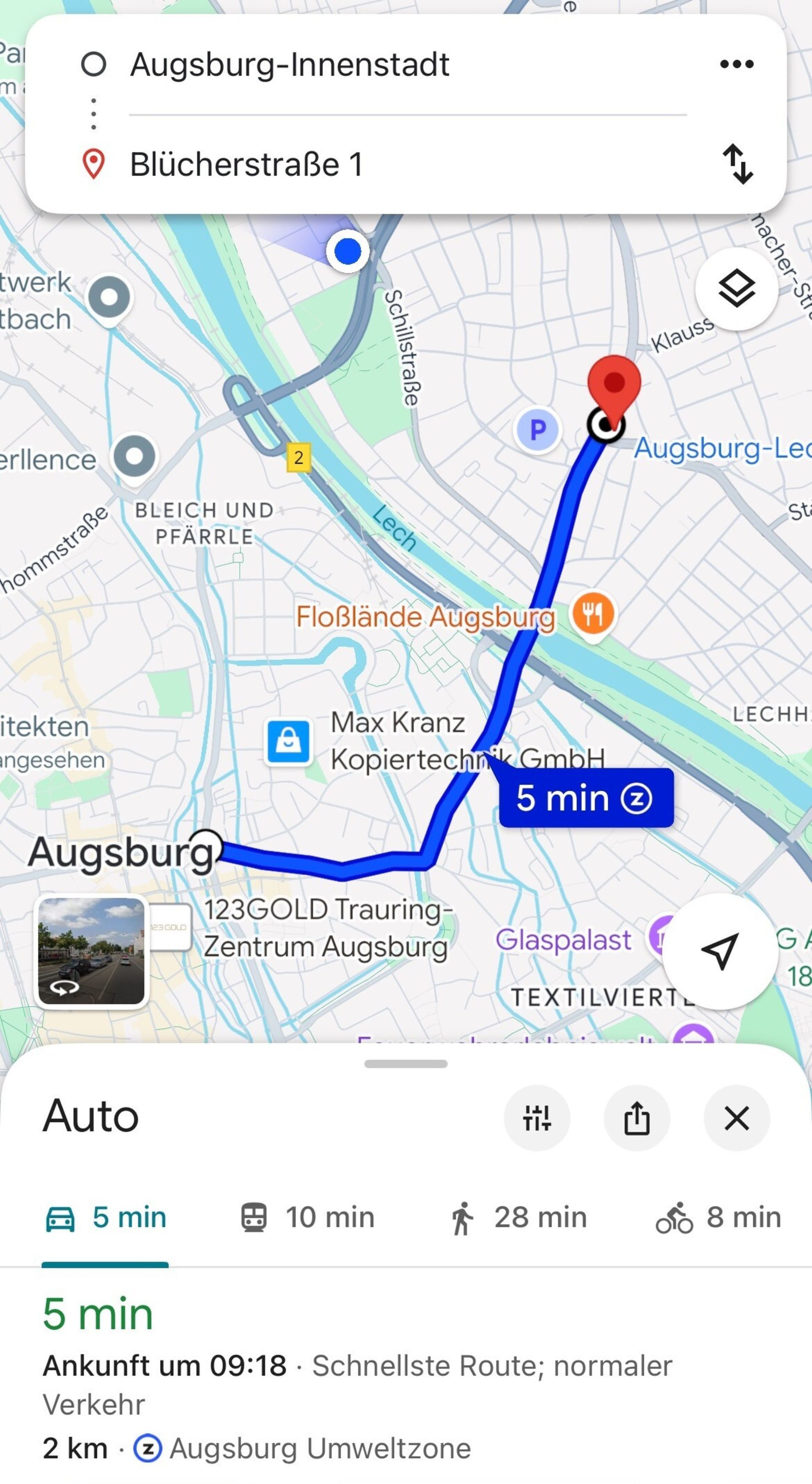Screen dimensions: 812x1484
Task: Center map on my location
Action: pos(720,951)
